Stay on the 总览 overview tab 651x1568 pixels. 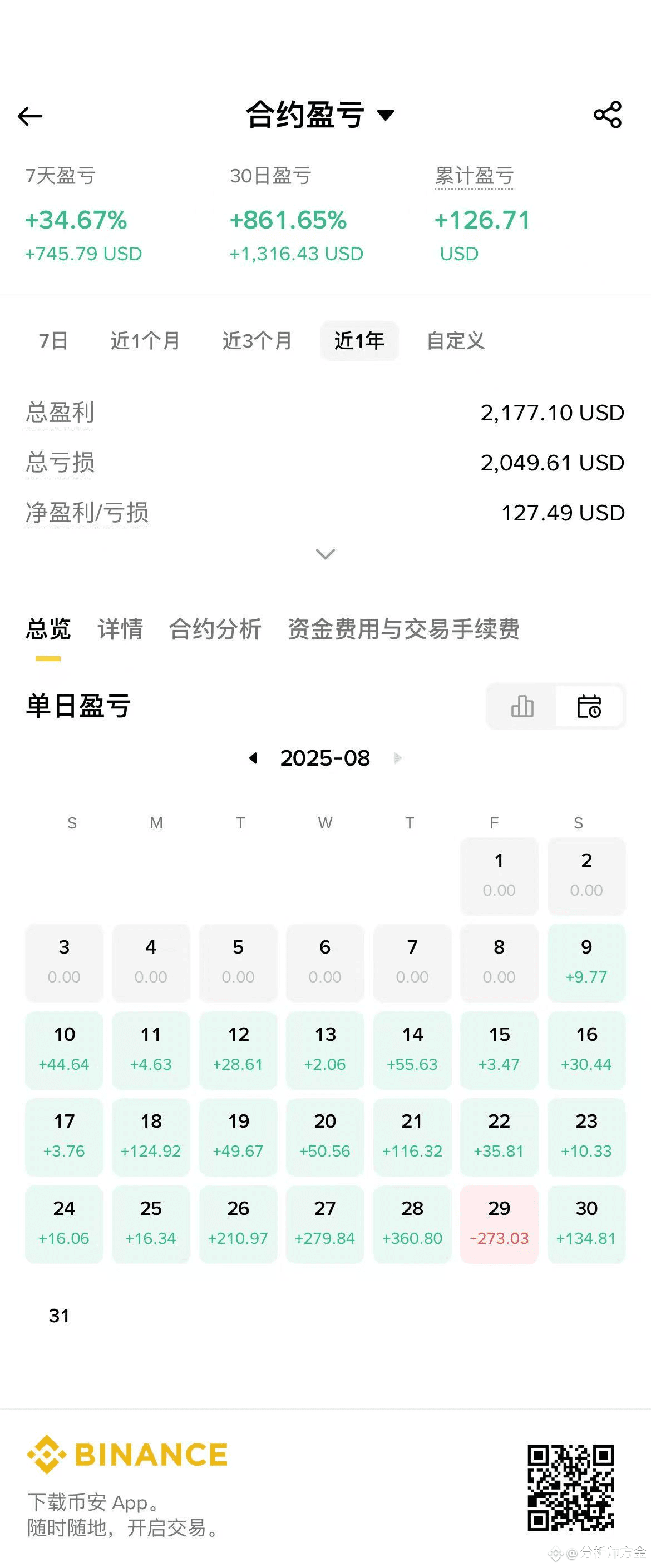pyautogui.click(x=48, y=629)
